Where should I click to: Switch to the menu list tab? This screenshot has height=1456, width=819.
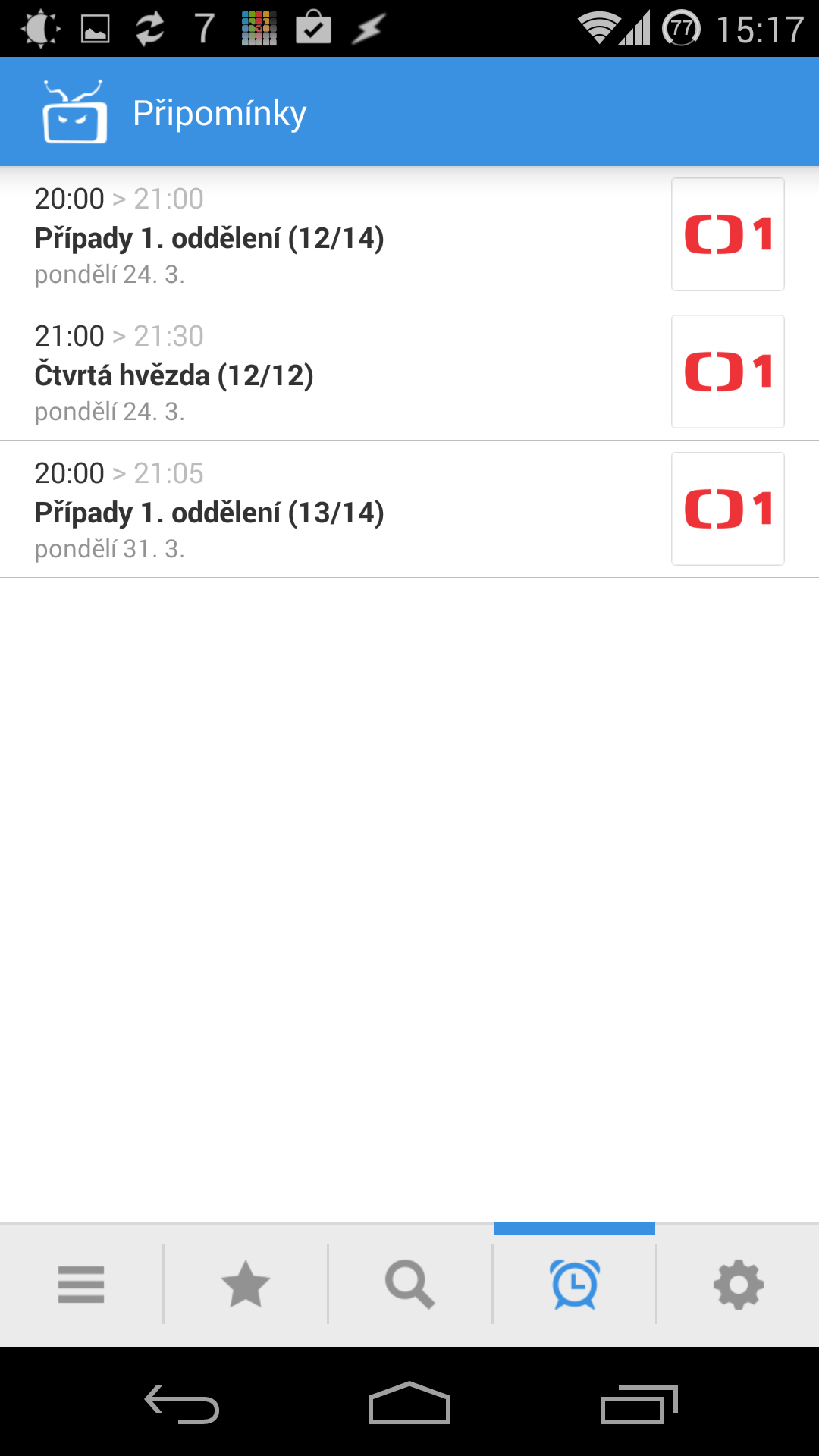(x=81, y=1285)
